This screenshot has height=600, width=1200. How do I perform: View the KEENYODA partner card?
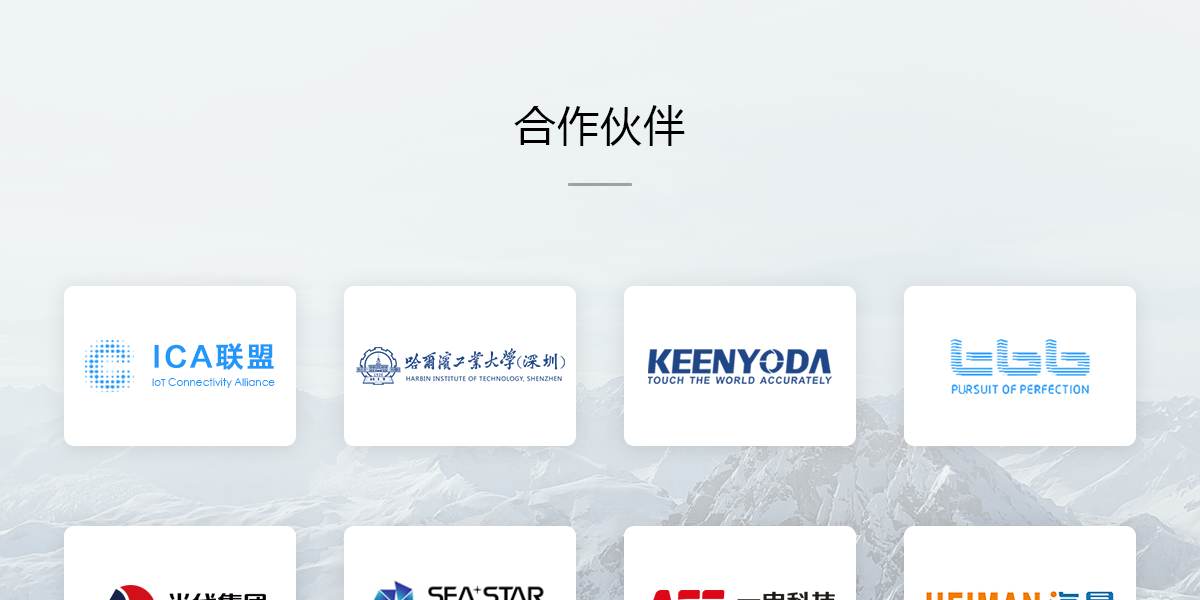pos(740,366)
